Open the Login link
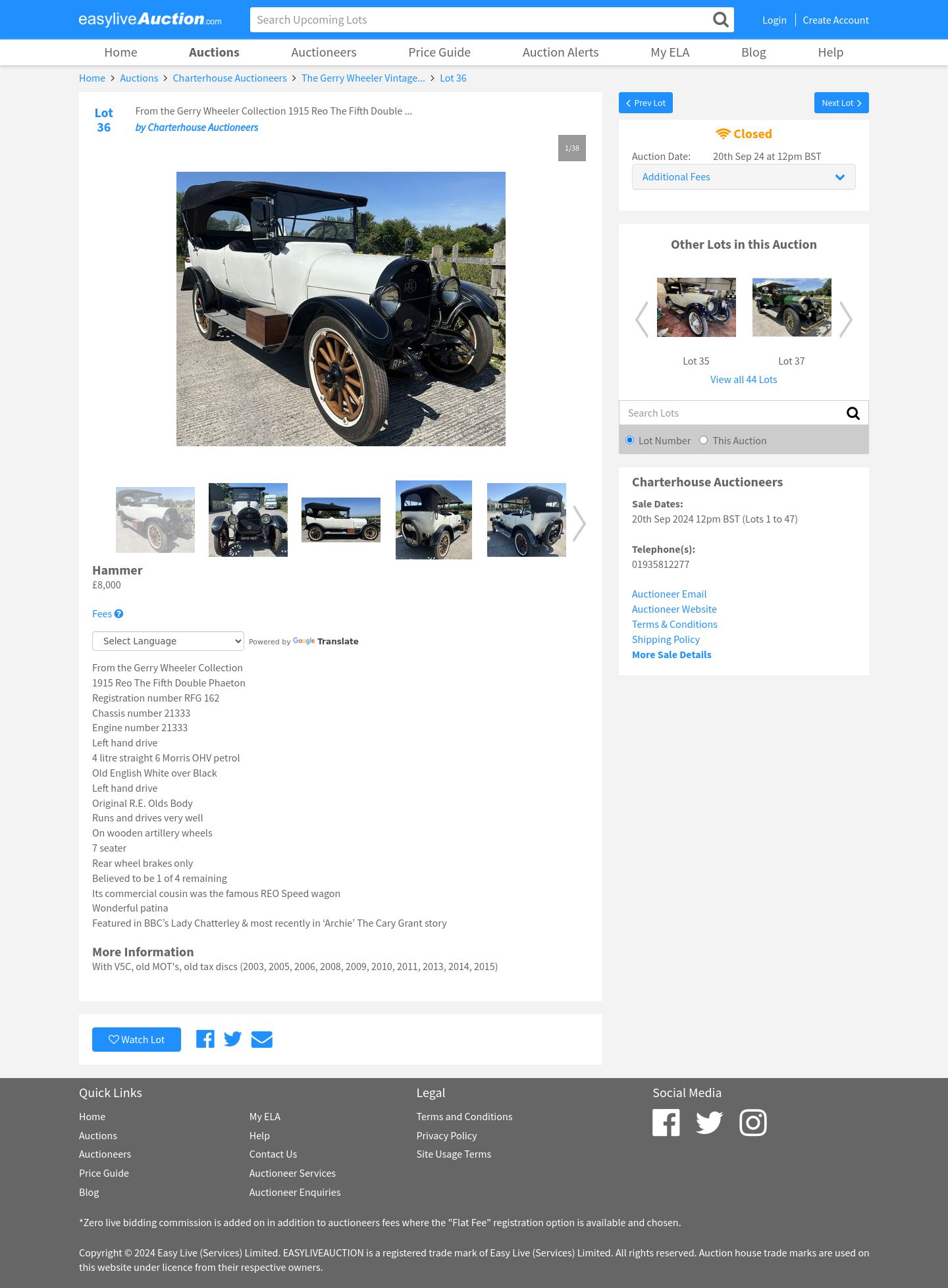Screen dimensions: 948x1288 (774, 20)
